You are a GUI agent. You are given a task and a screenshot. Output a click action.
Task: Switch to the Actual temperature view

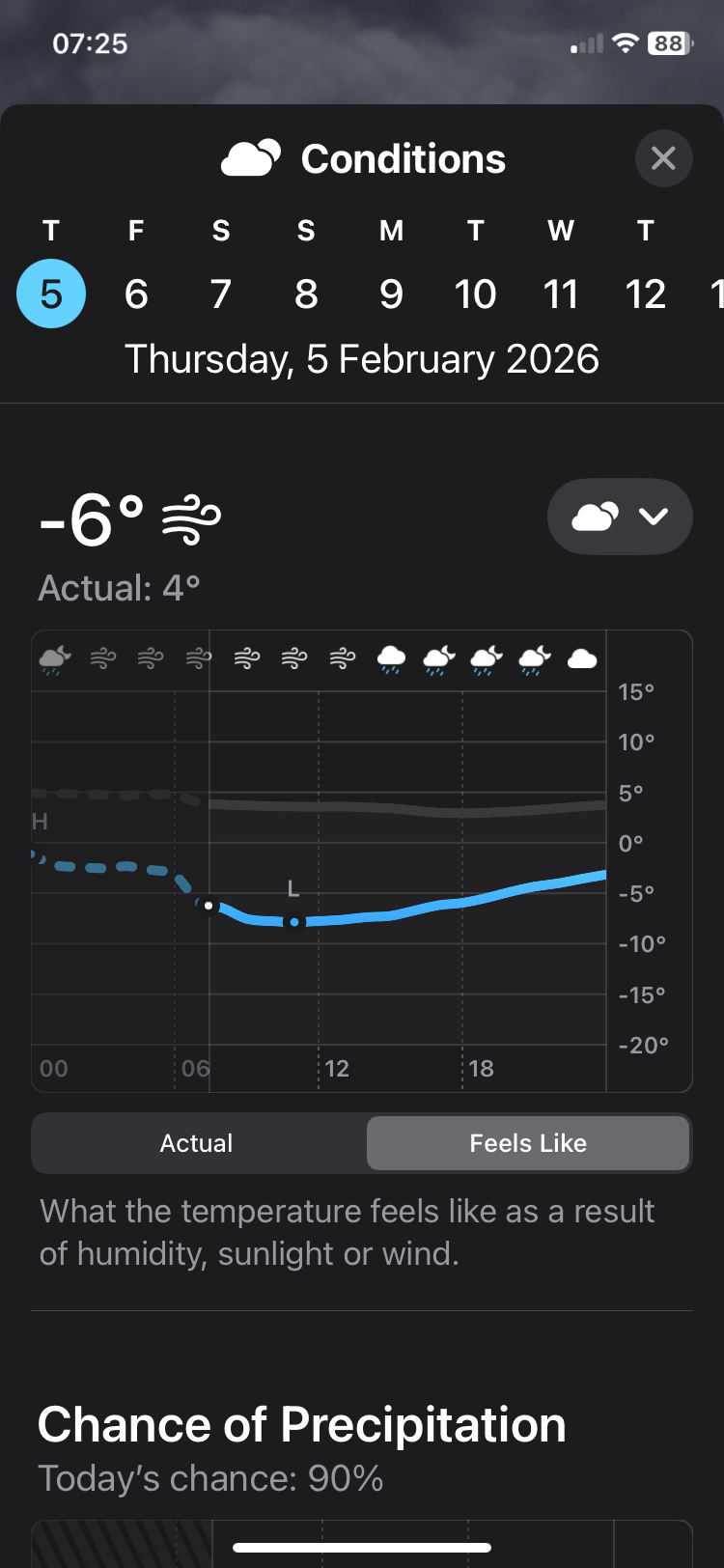(x=197, y=1143)
